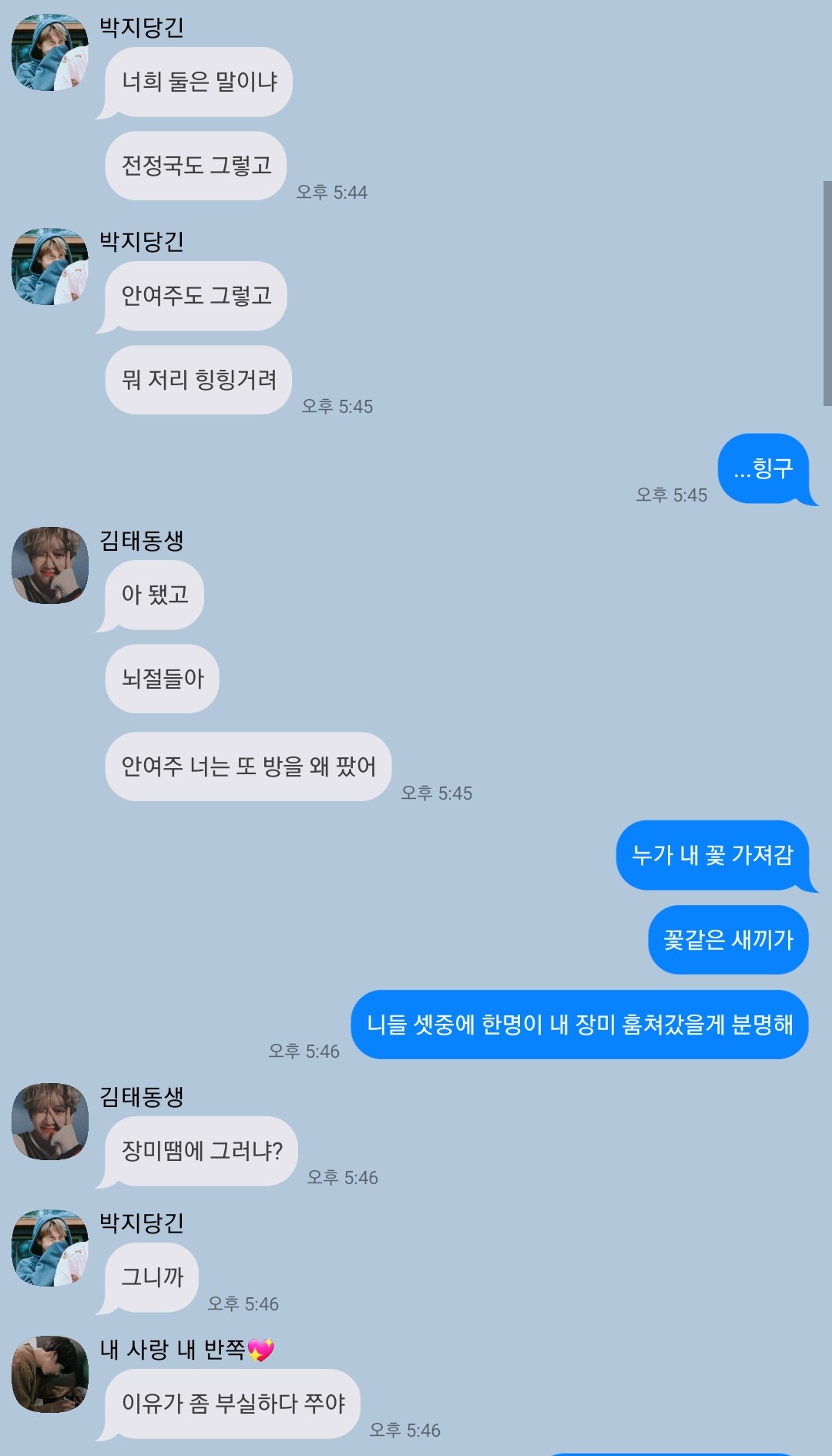
Task: Tap 박지당긴 avatar beside 그니까 message
Action: [50, 1247]
